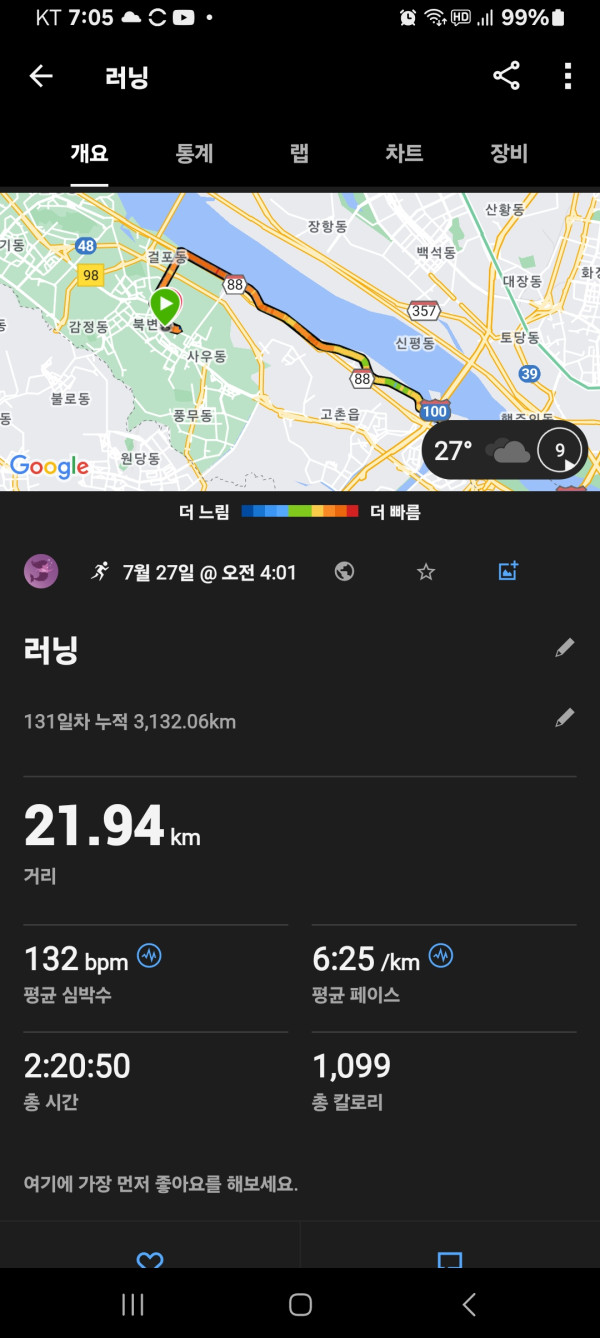600x1338 pixels.
Task: Open comments for this activity
Action: (450, 1259)
